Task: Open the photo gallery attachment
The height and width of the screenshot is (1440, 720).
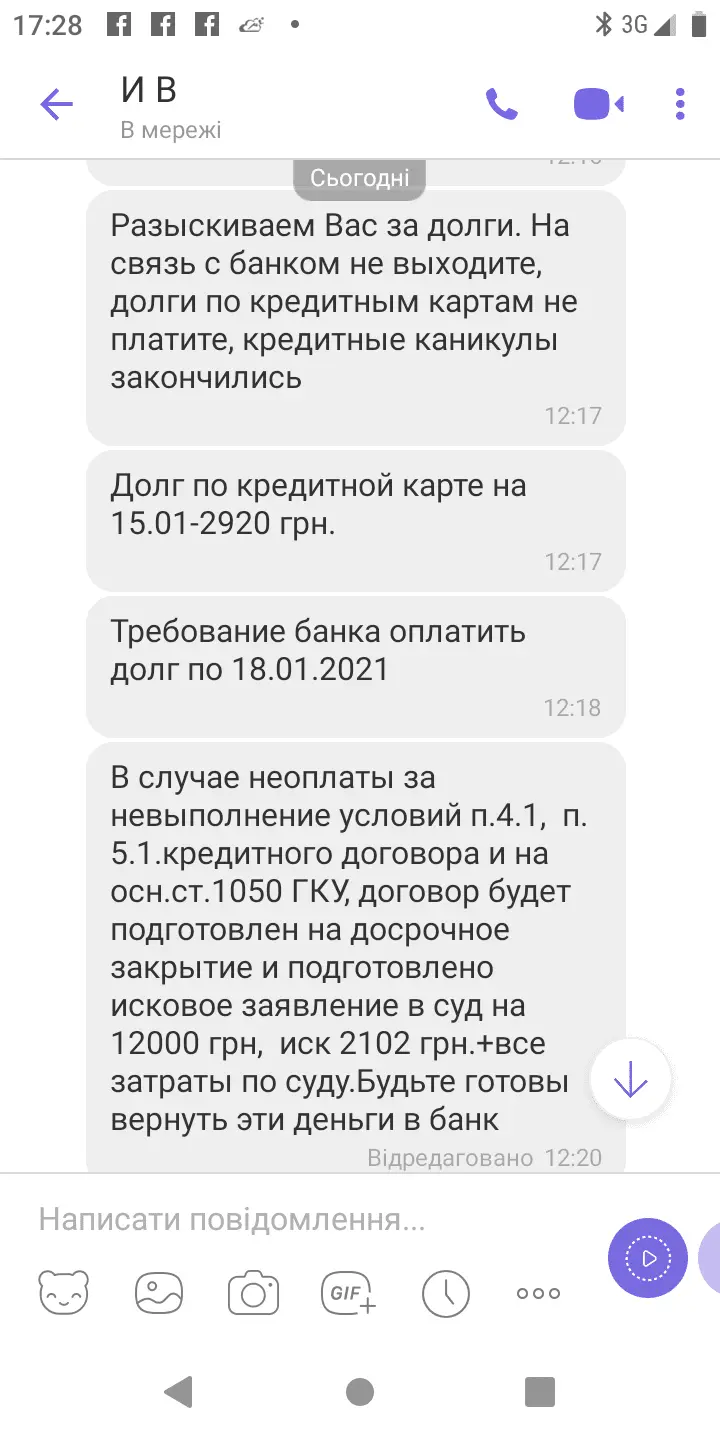Action: click(159, 1293)
